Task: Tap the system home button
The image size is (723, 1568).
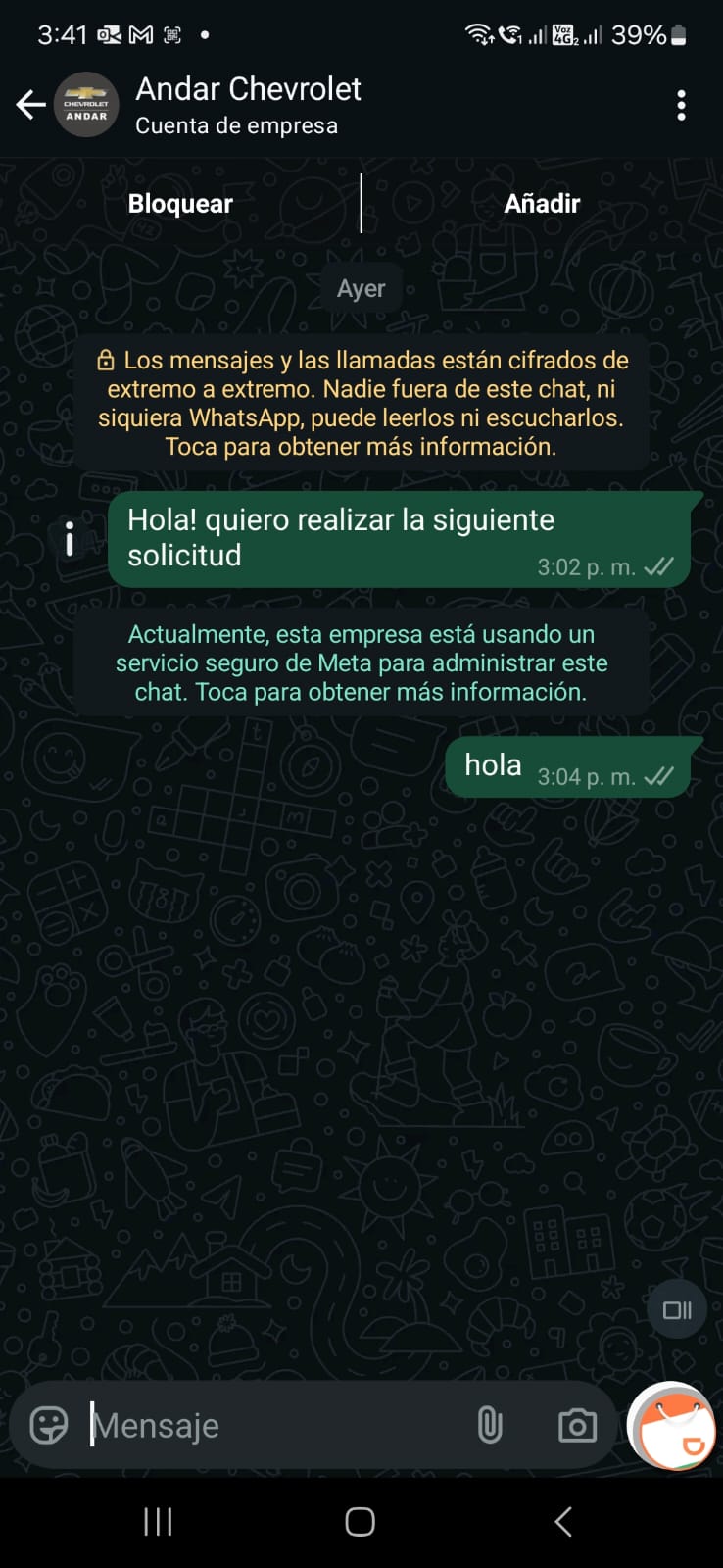Action: 361,1522
